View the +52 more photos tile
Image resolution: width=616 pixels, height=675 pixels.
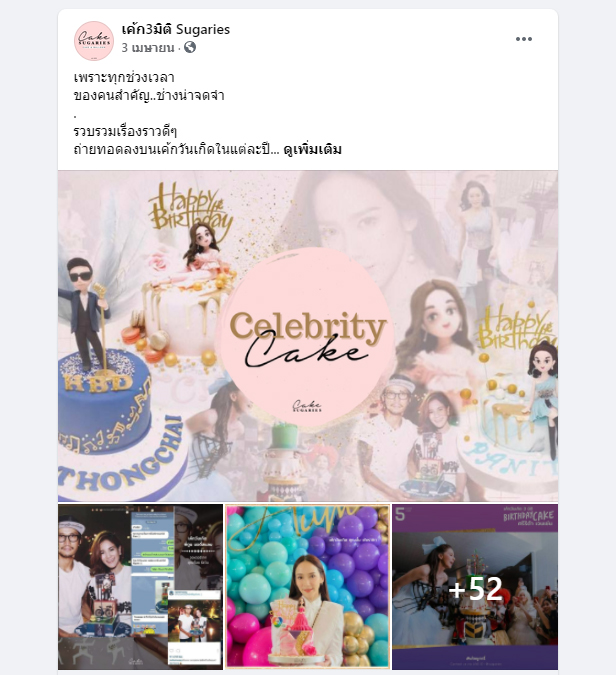[475, 586]
